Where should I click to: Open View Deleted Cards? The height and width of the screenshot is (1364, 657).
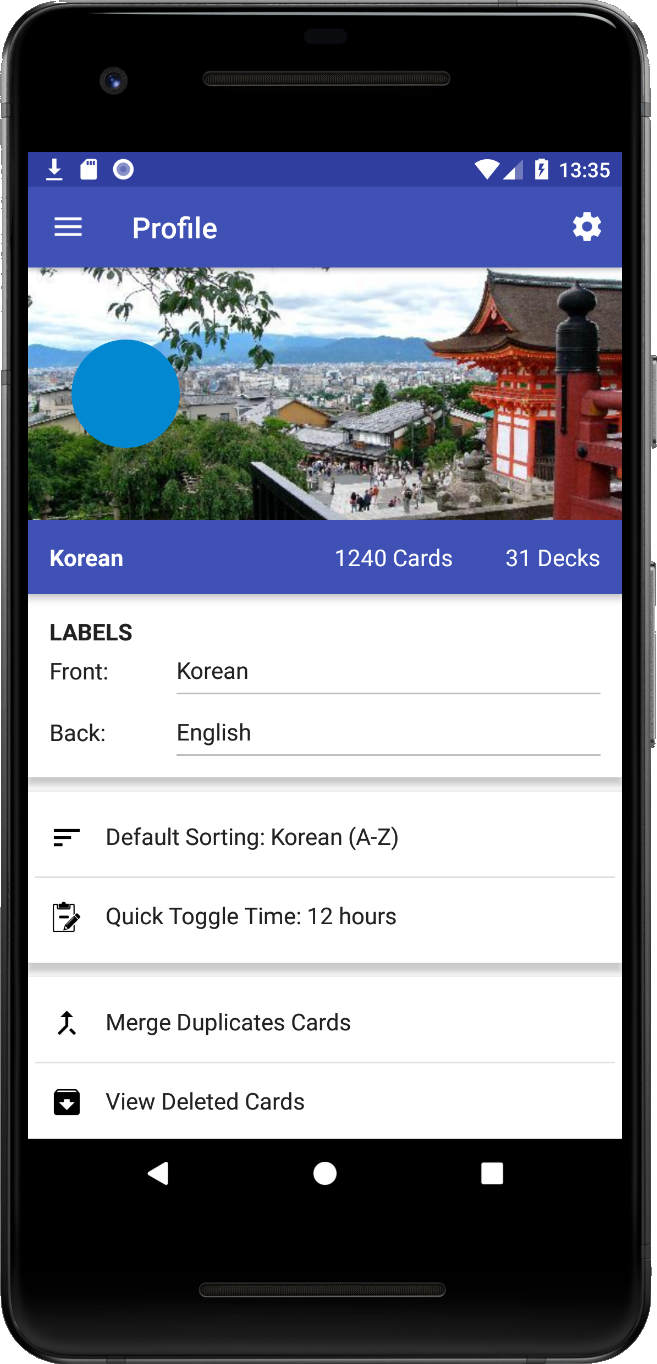(325, 1102)
